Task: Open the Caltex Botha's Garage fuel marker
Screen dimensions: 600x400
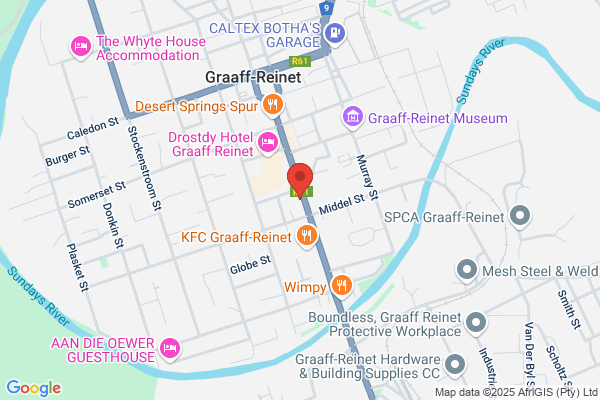Action: (335, 34)
